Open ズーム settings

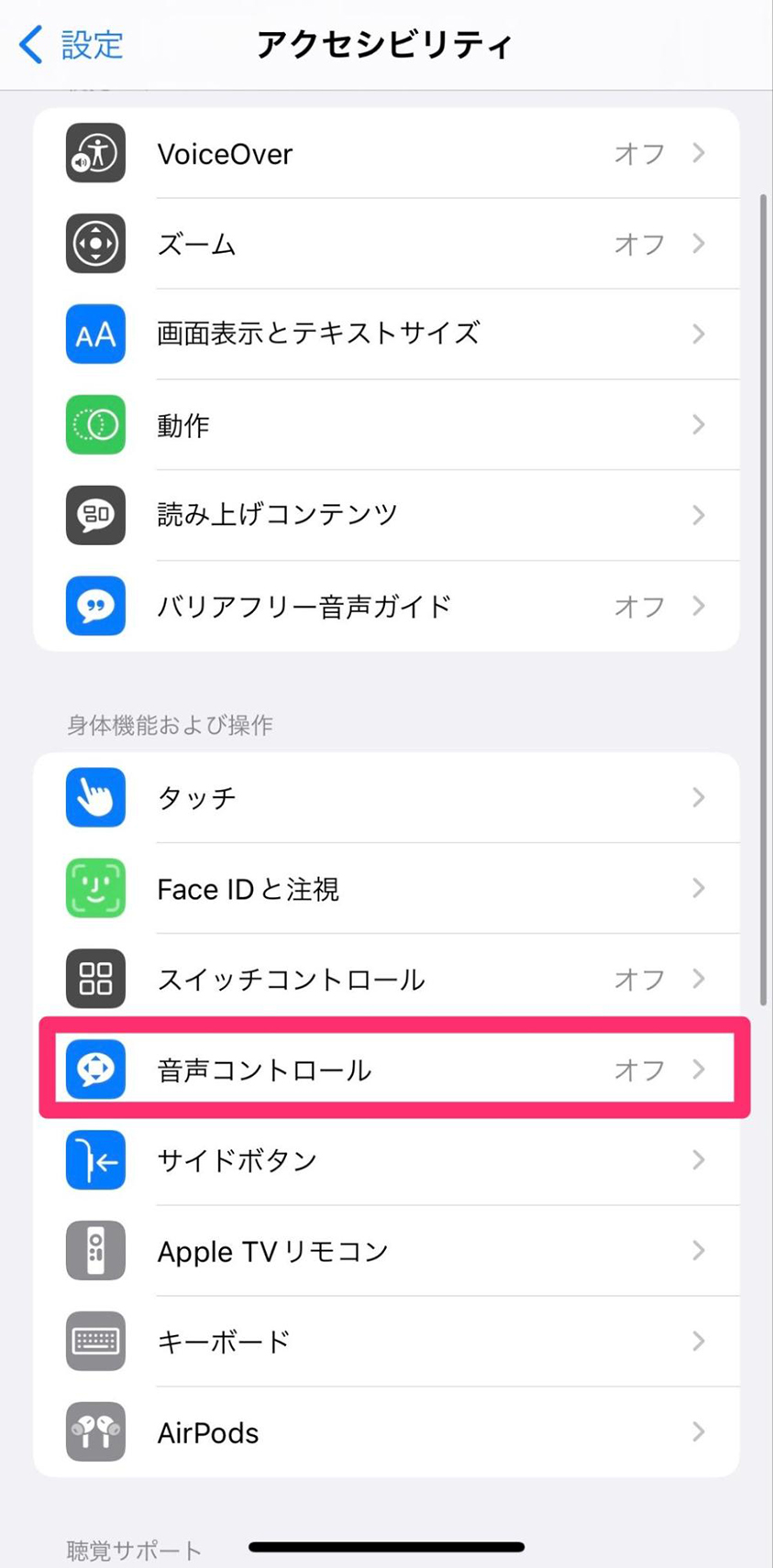point(385,244)
